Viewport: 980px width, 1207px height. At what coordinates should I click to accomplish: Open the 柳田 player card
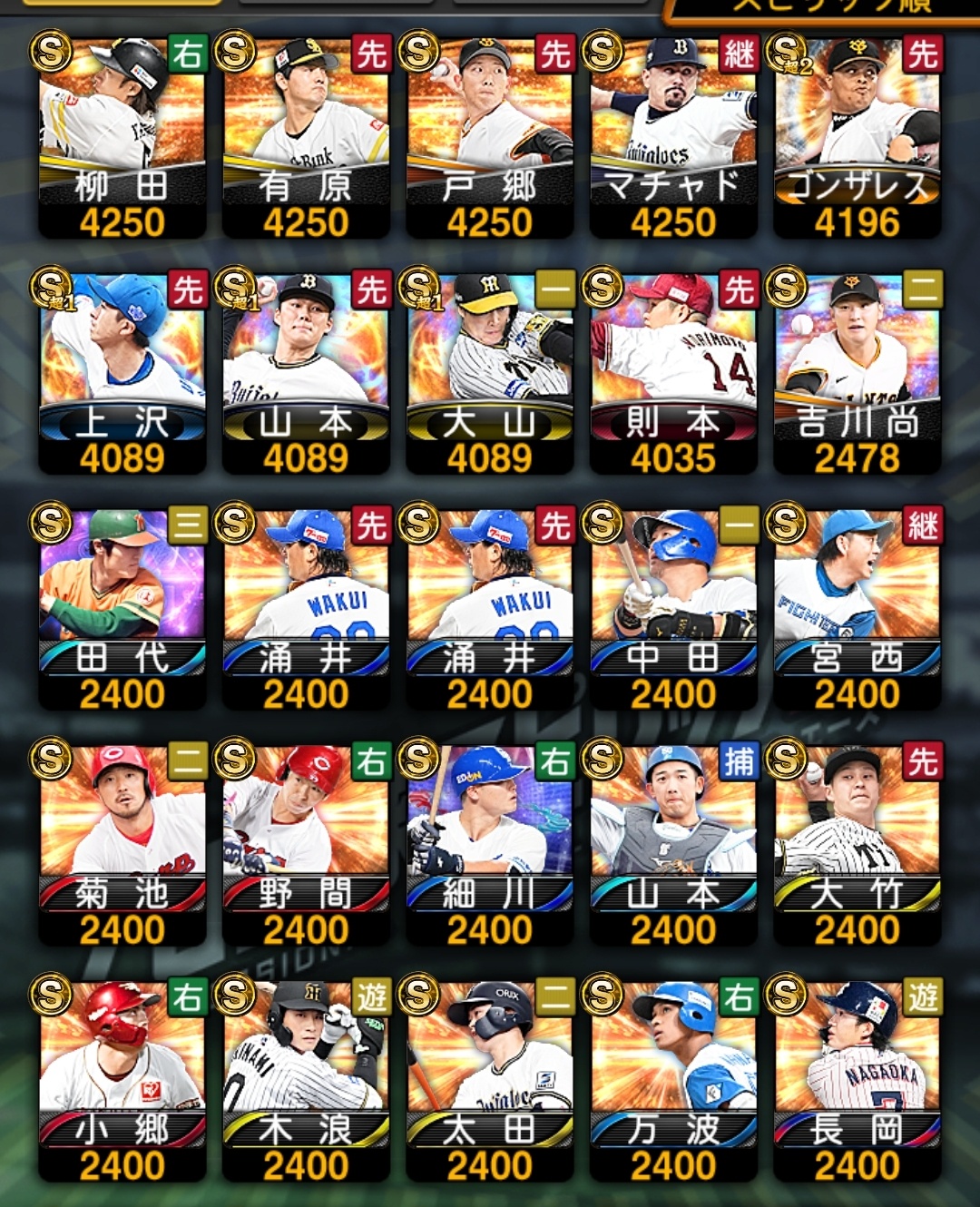122,136
